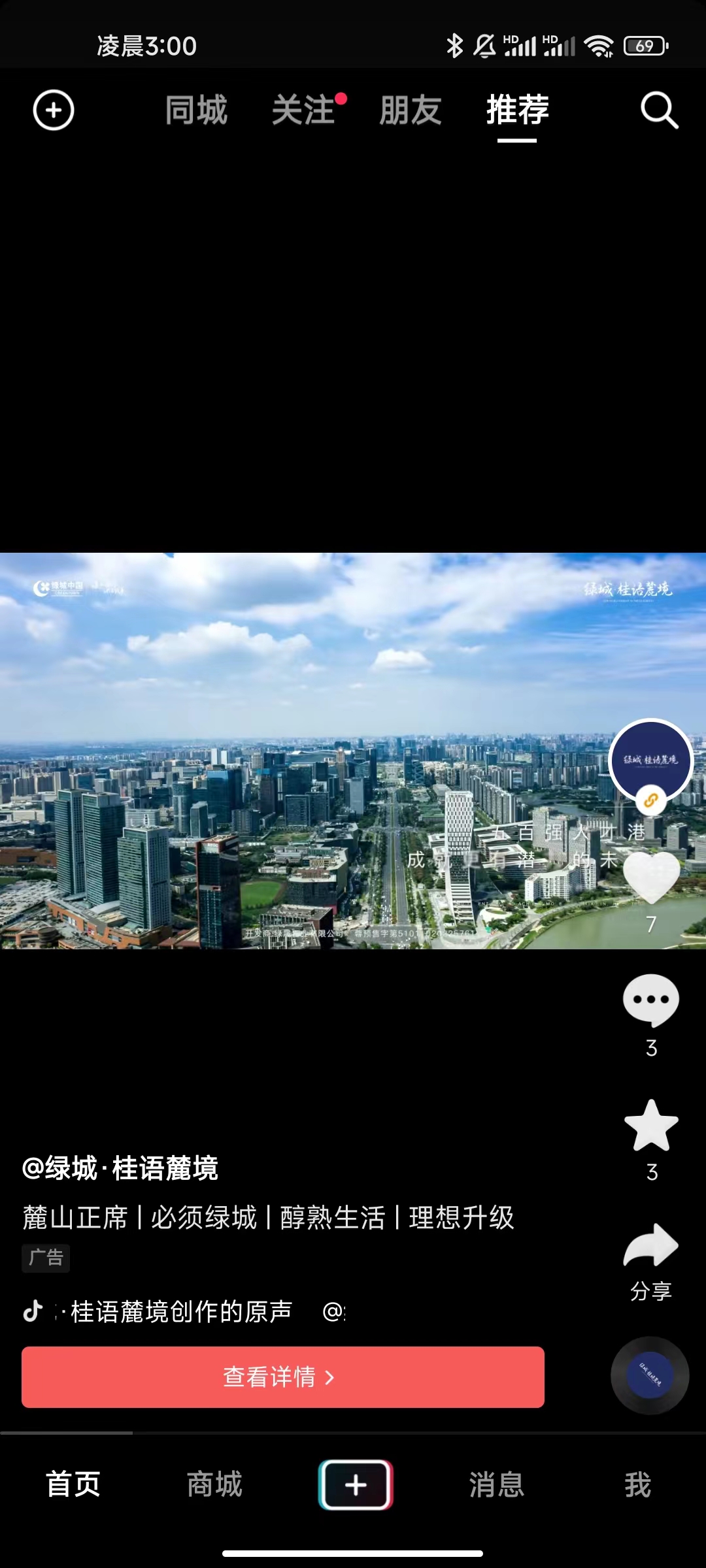This screenshot has height=1568, width=706.
Task: Open the search magnifier
Action: 659,110
